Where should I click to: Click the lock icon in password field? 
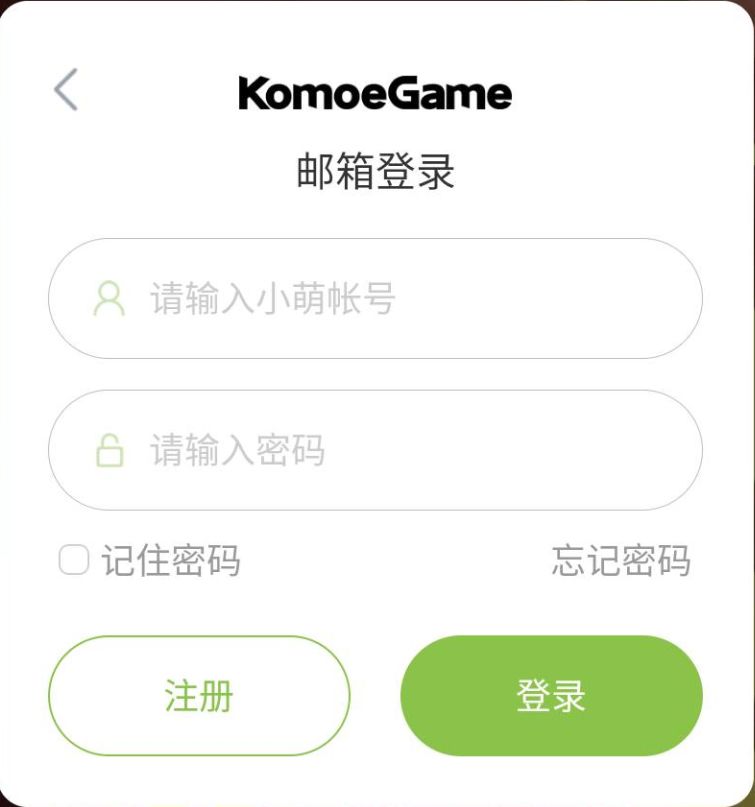pos(112,450)
